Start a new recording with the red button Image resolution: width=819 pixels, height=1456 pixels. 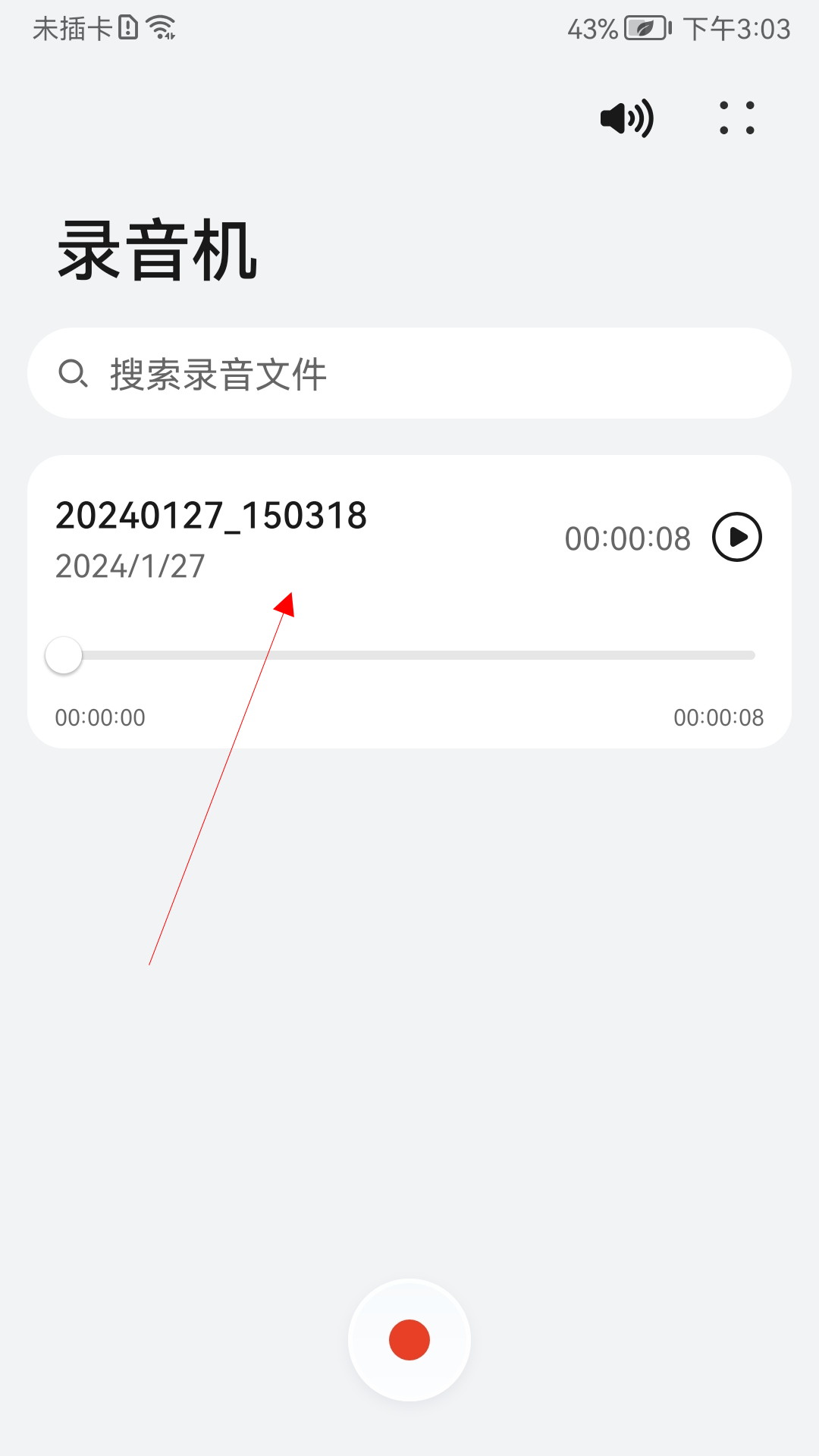tap(409, 1340)
